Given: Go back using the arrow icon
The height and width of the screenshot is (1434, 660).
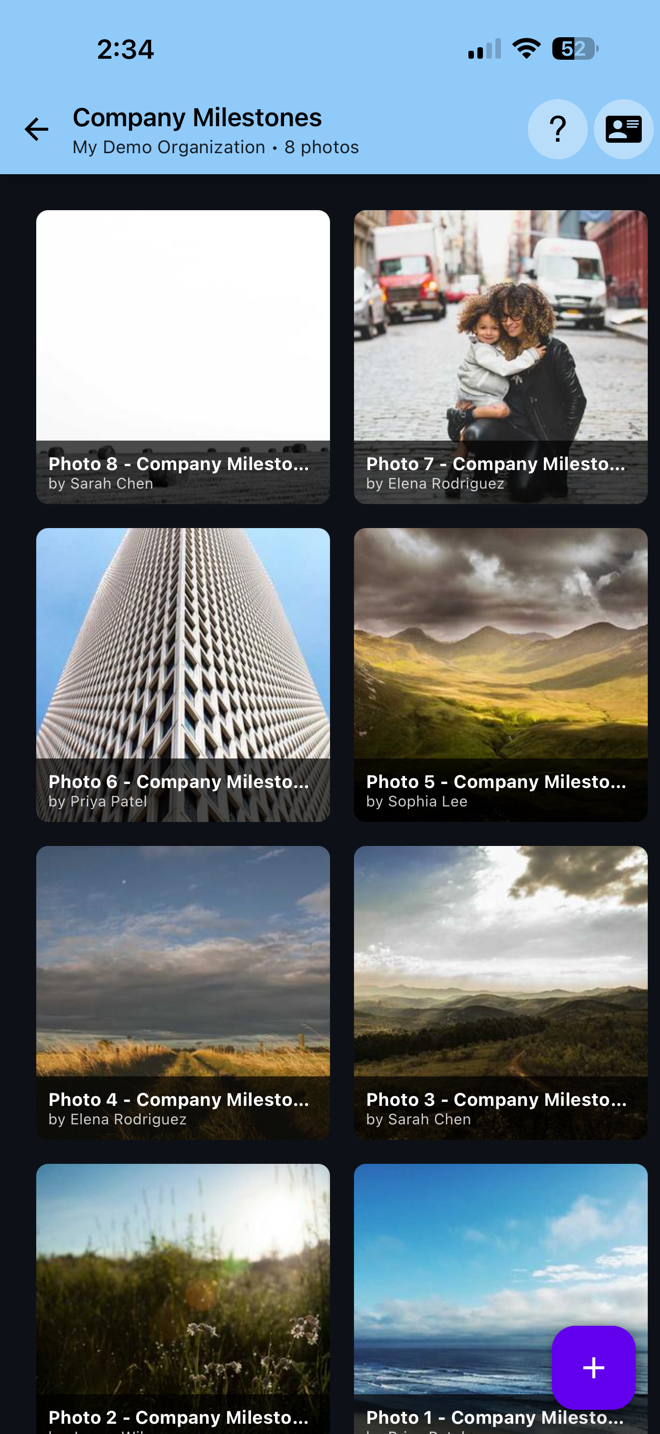Looking at the screenshot, I should point(37,129).
